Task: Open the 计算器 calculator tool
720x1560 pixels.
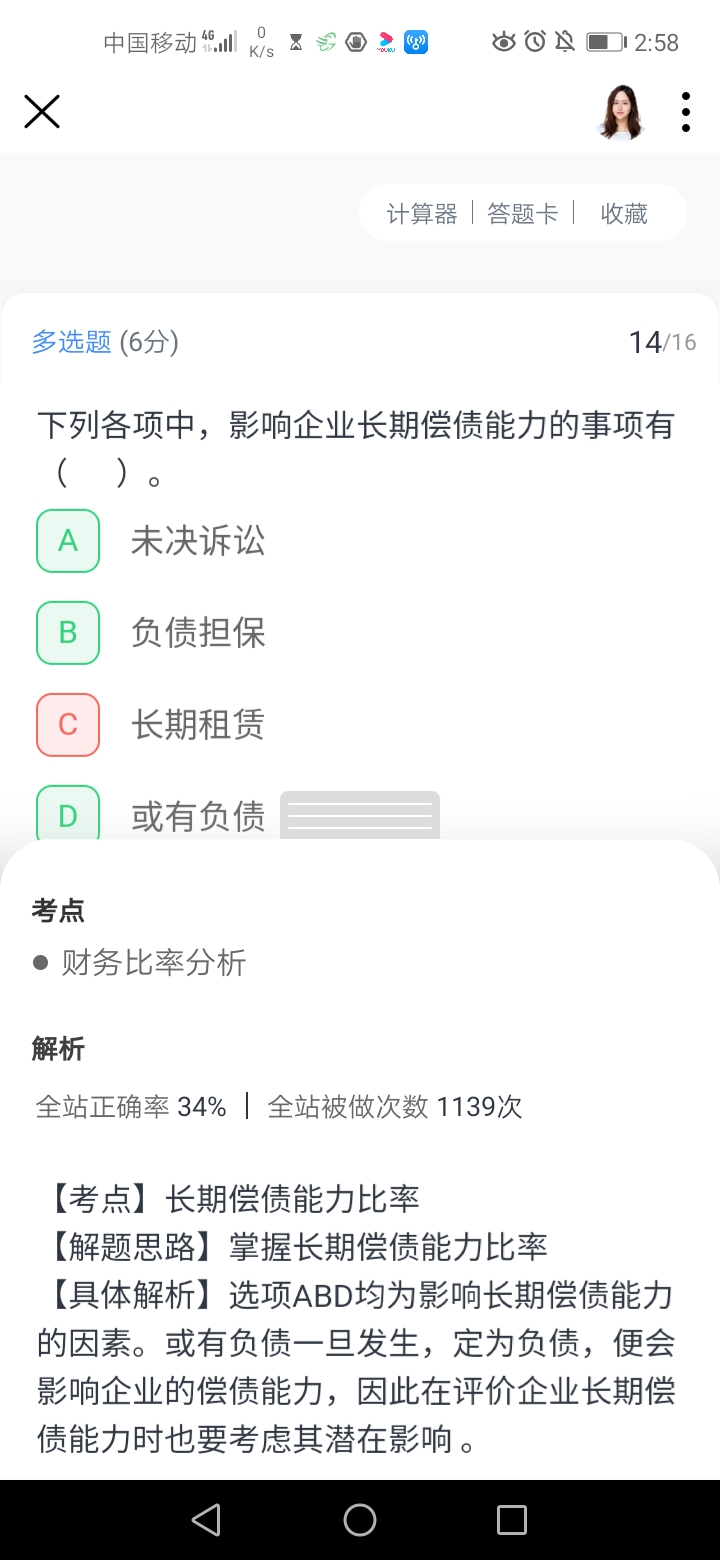Action: point(422,214)
